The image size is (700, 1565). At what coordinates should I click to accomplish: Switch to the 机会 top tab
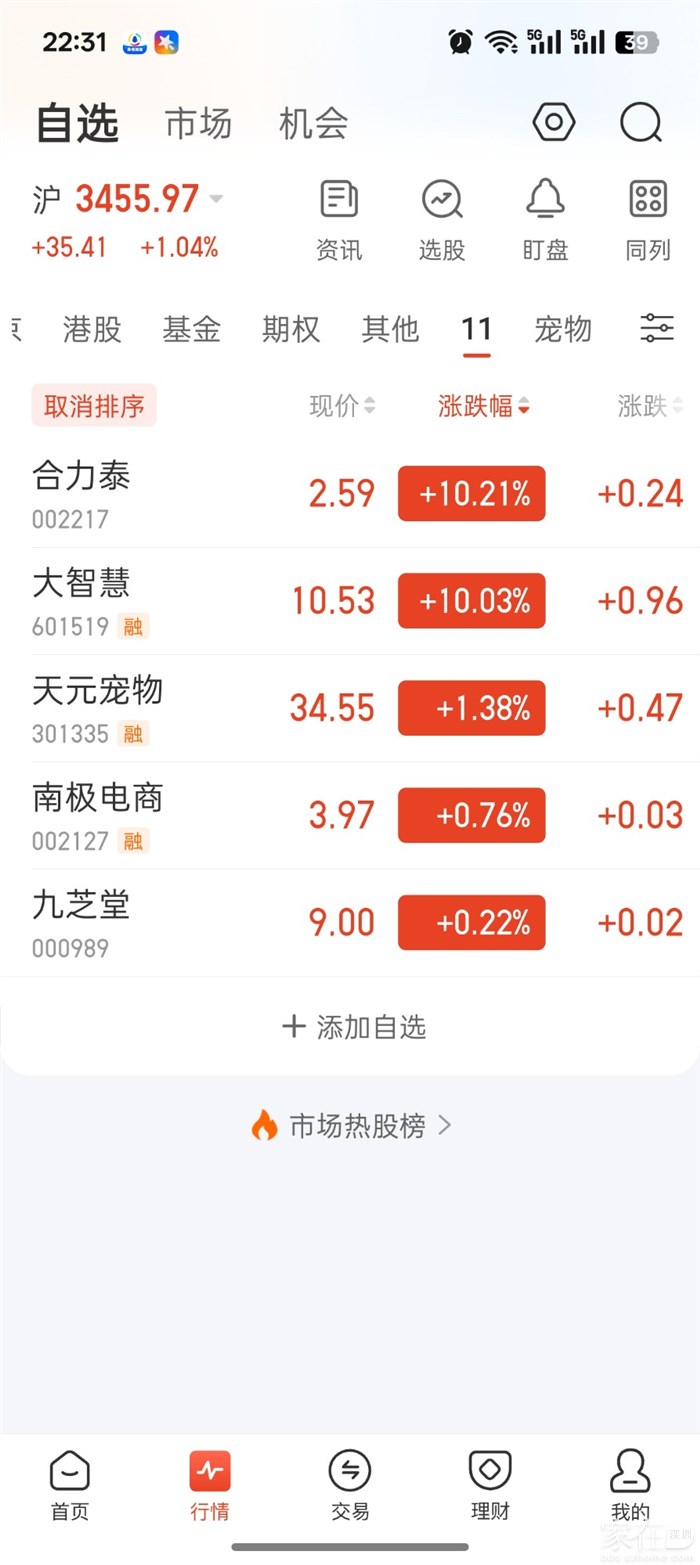(313, 125)
